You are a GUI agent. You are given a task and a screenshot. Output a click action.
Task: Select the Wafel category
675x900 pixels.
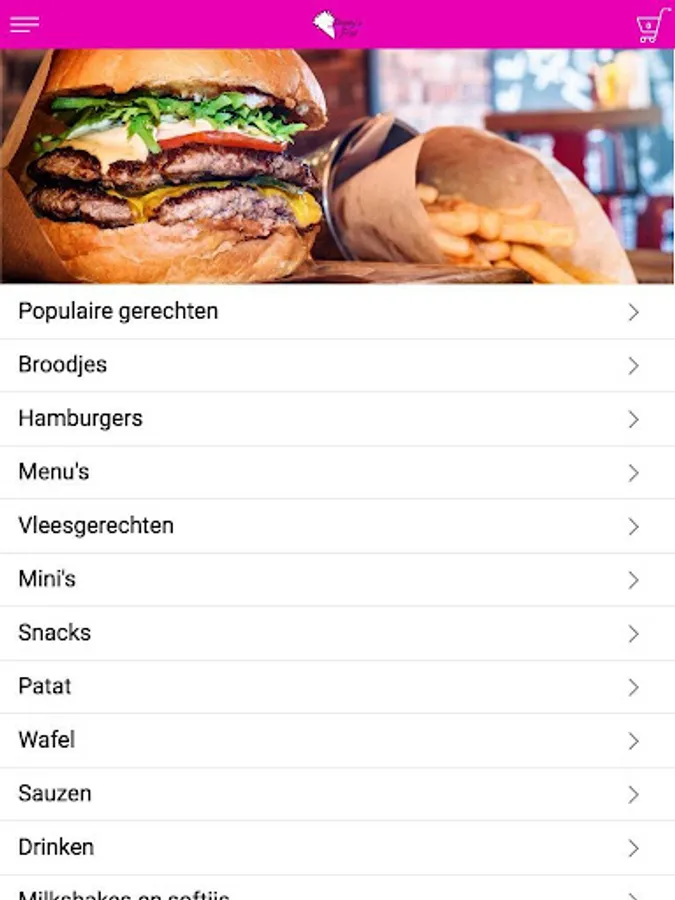pyautogui.click(x=337, y=740)
